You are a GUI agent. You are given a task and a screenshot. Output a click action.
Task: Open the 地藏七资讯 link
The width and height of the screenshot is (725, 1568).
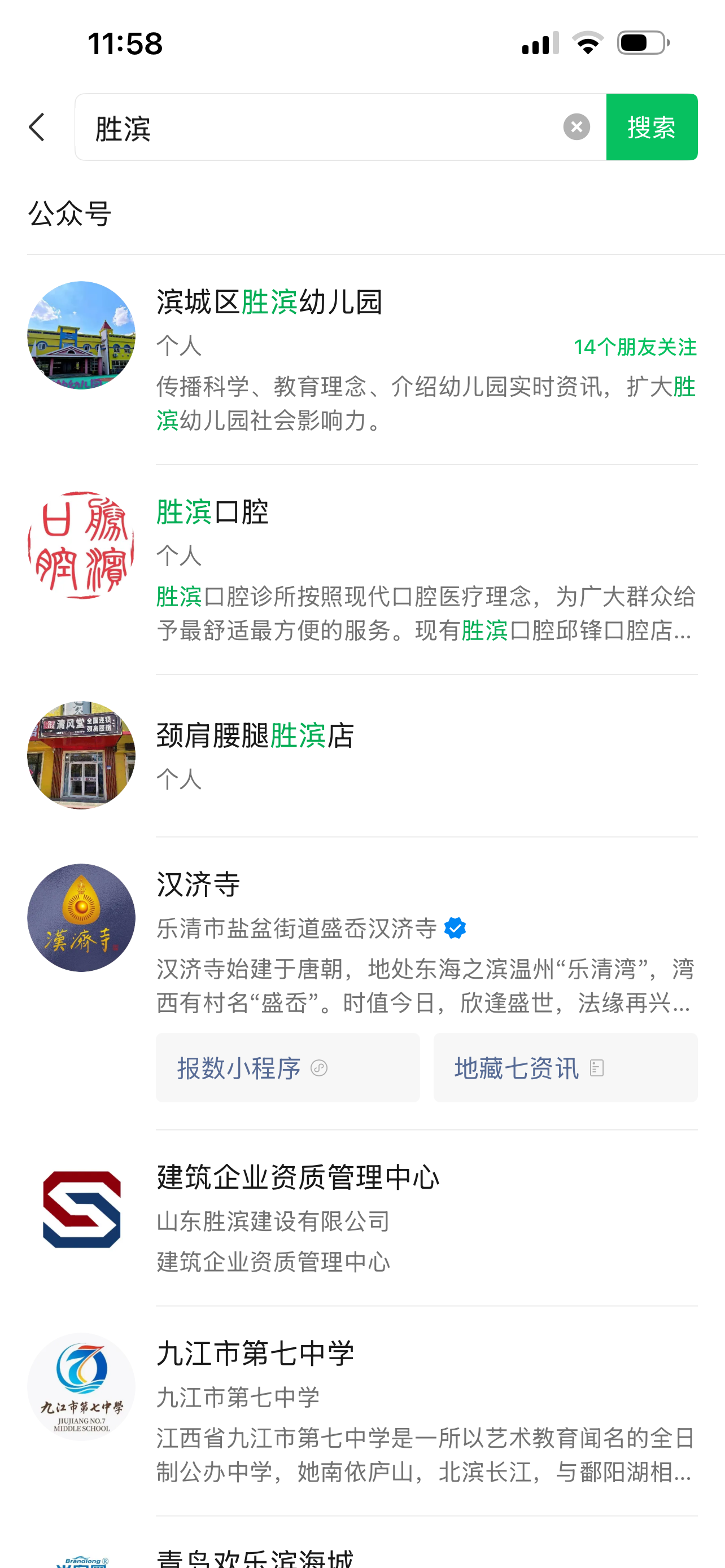pyautogui.click(x=565, y=1068)
